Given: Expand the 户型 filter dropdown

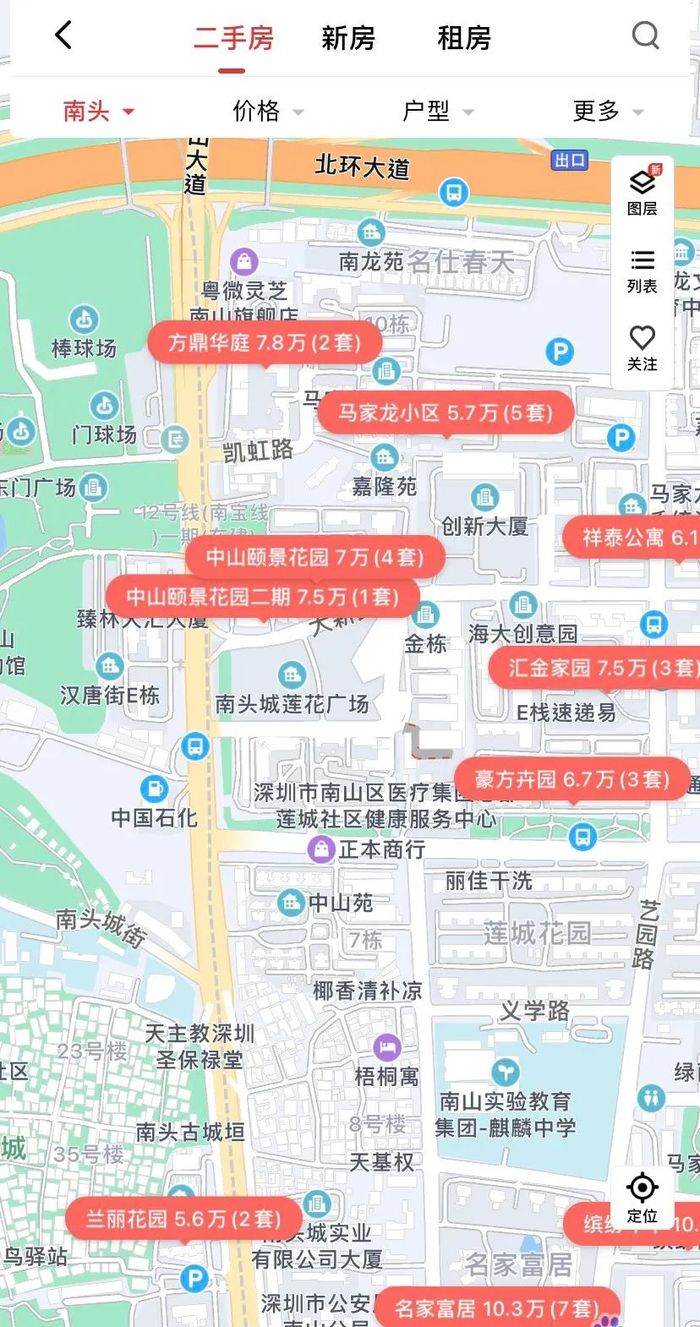Looking at the screenshot, I should [x=437, y=111].
